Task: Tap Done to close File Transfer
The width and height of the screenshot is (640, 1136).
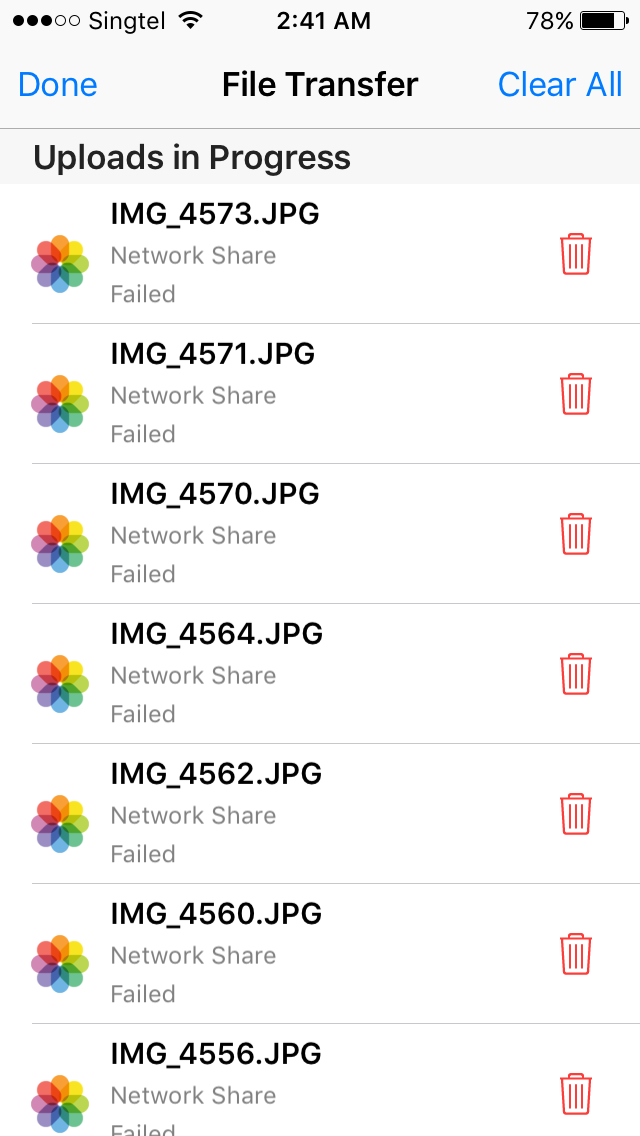Action: coord(58,85)
